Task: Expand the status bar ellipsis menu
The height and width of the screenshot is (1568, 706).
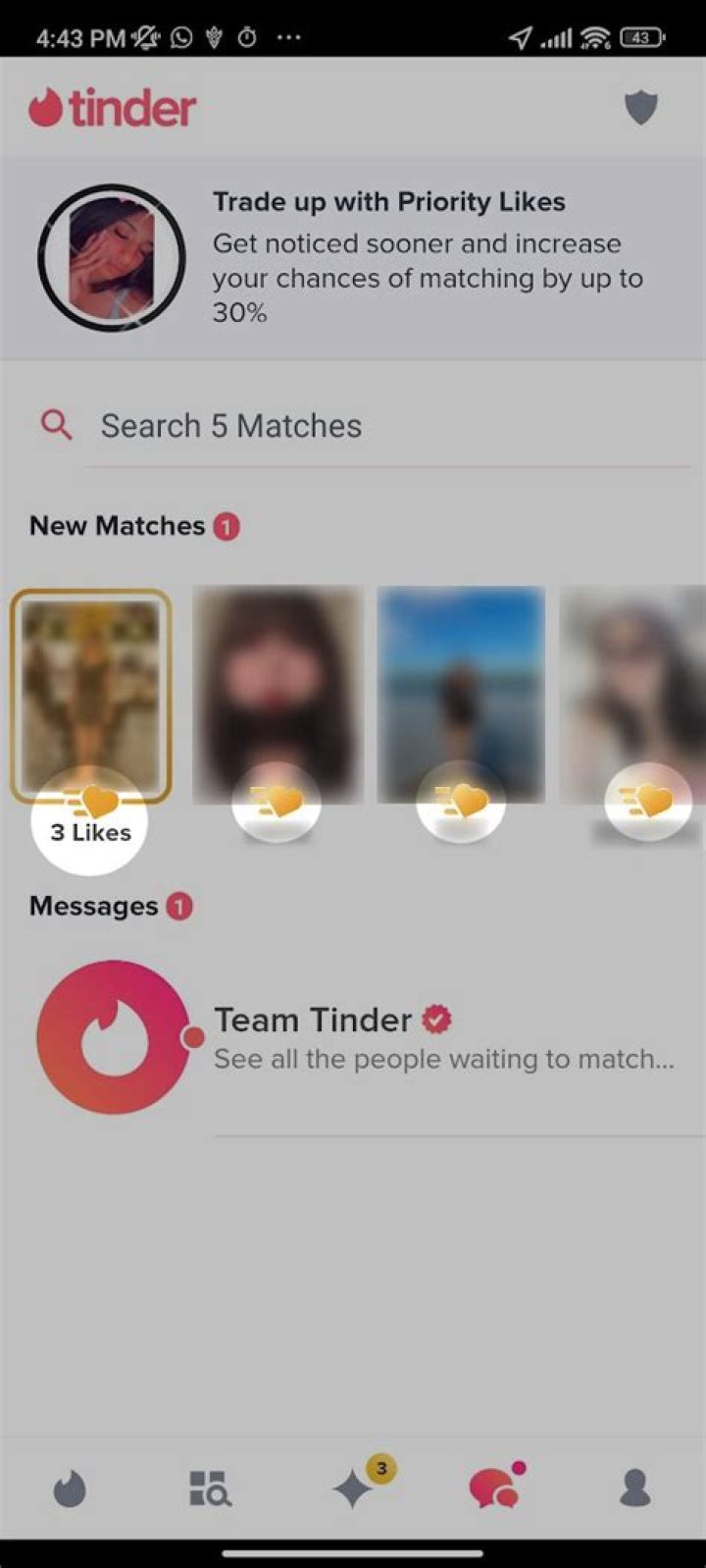Action: 288,37
